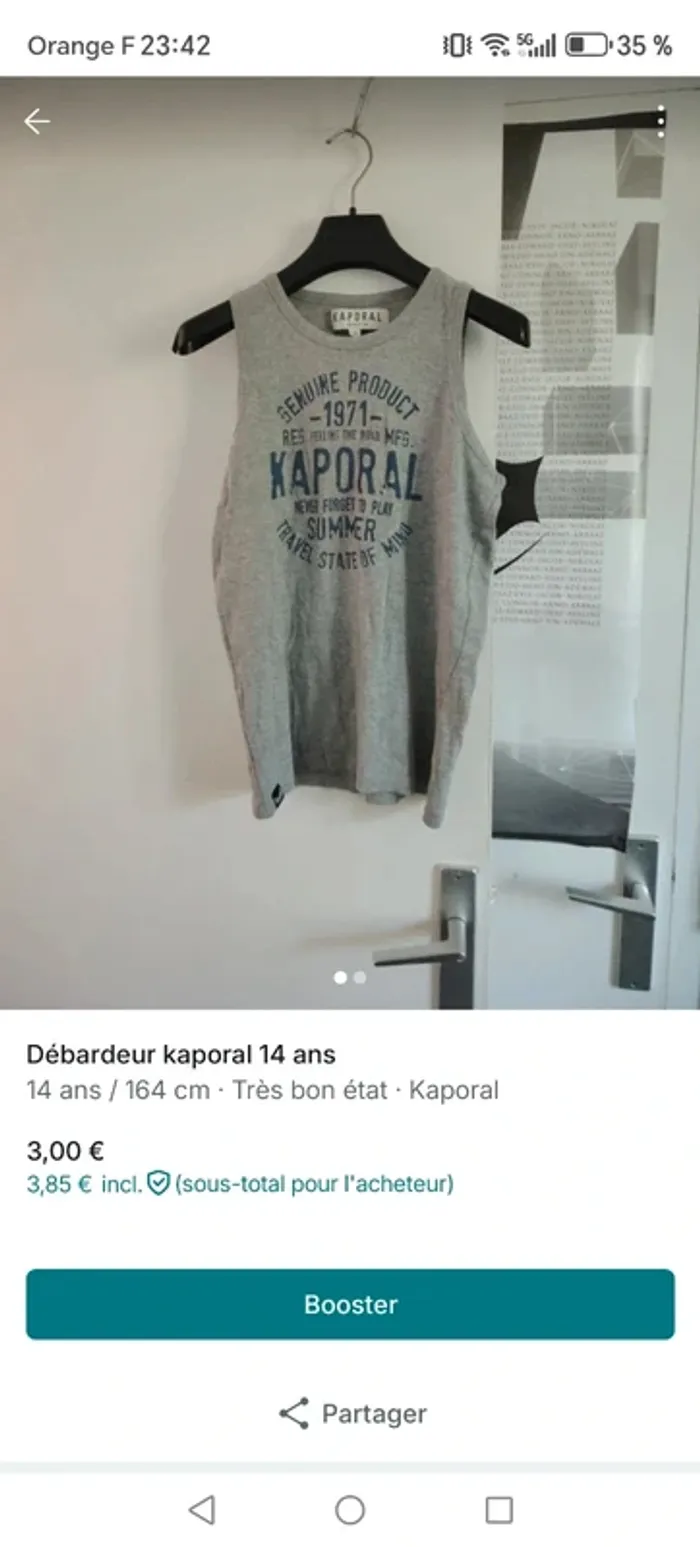Go back using the top-left arrow
Viewport: 700px width, 1547px height.
(x=37, y=122)
